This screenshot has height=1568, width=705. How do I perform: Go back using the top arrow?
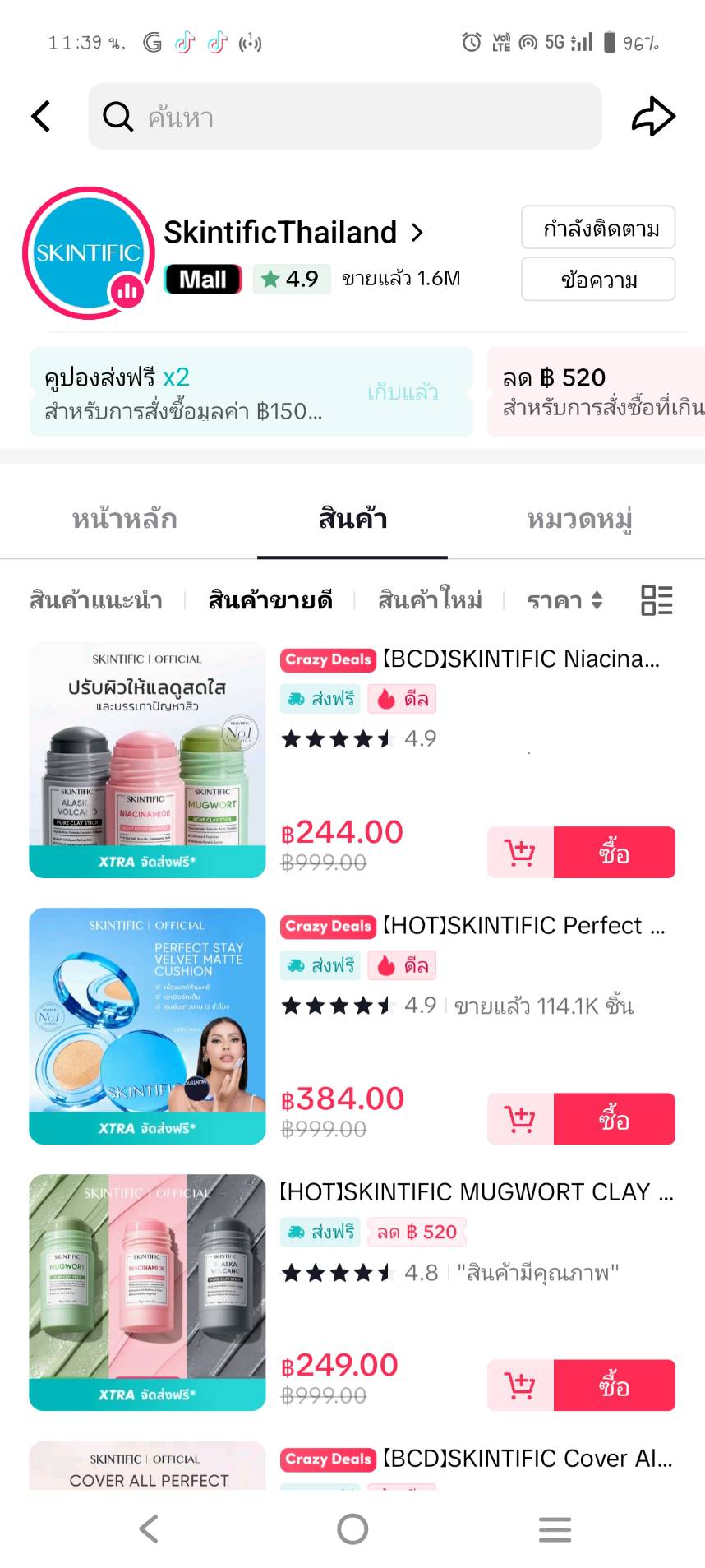pyautogui.click(x=41, y=116)
